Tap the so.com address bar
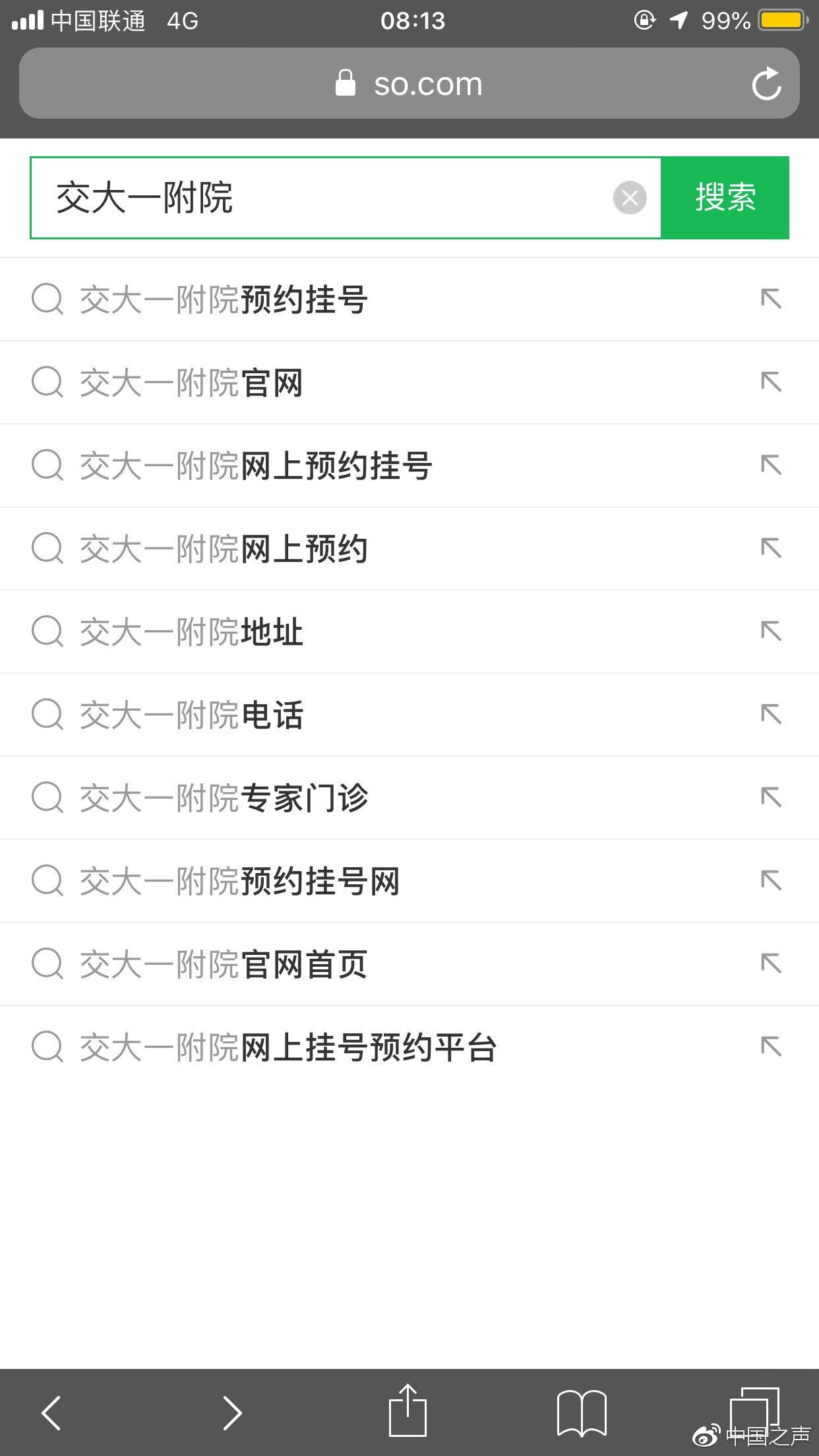 pos(409,84)
